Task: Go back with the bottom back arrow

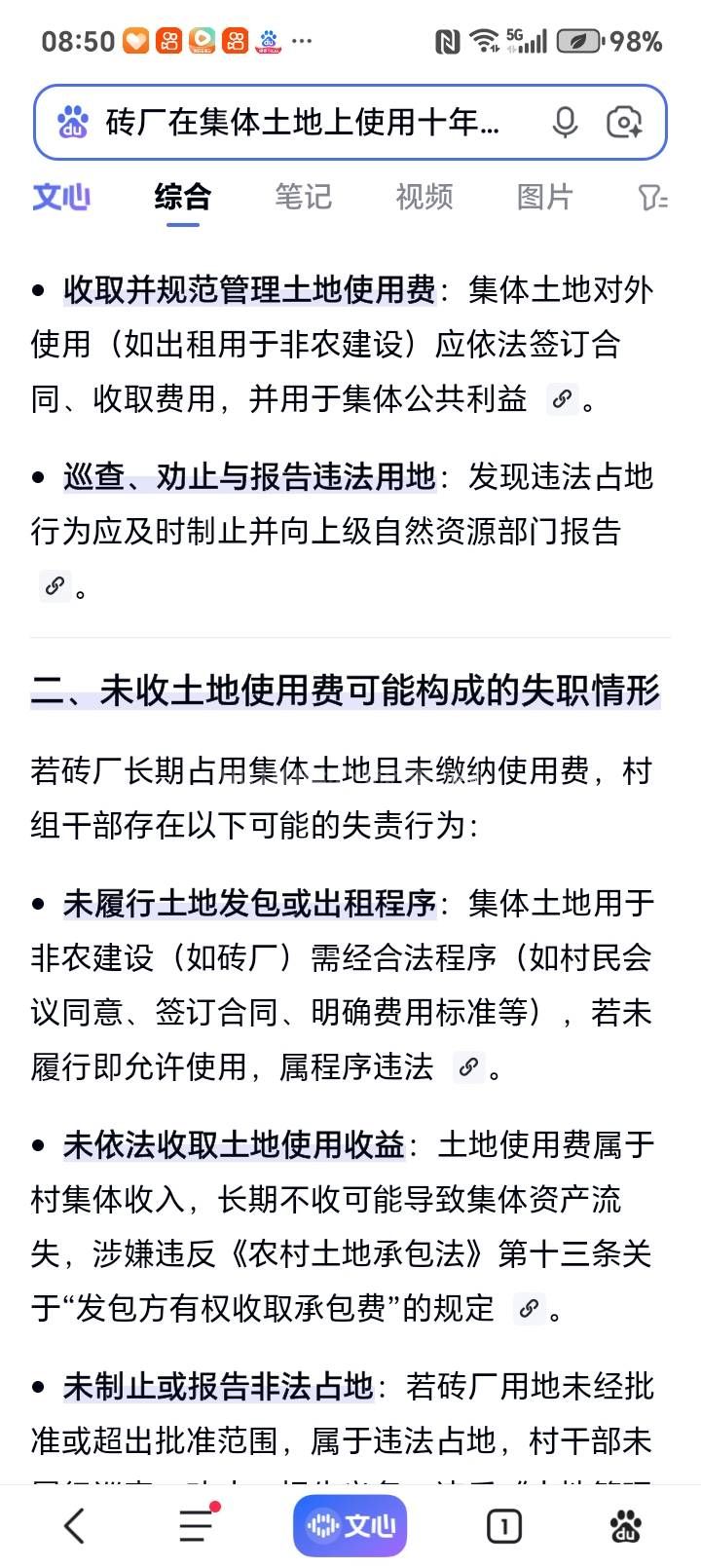Action: (75, 1526)
